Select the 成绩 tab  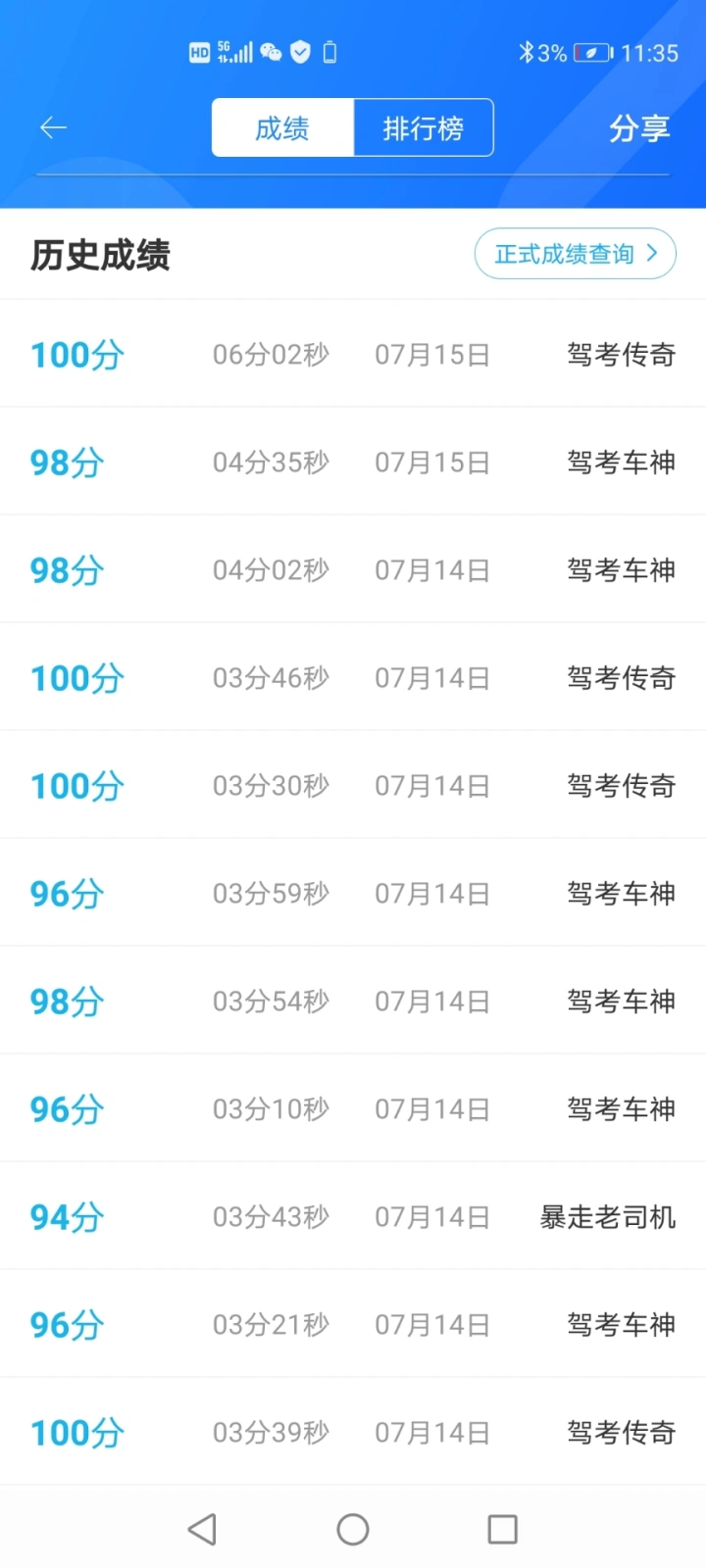(x=282, y=127)
